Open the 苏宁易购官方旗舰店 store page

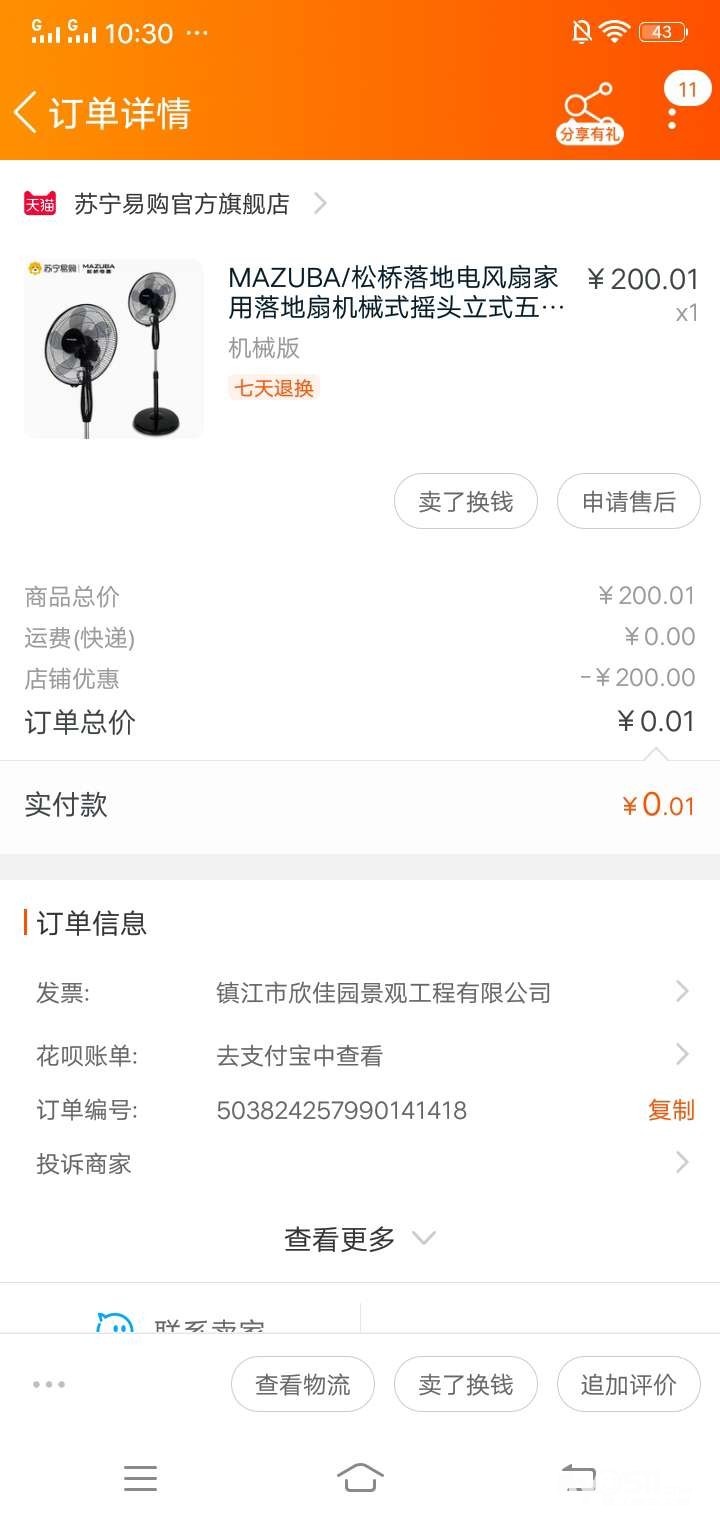tap(180, 204)
